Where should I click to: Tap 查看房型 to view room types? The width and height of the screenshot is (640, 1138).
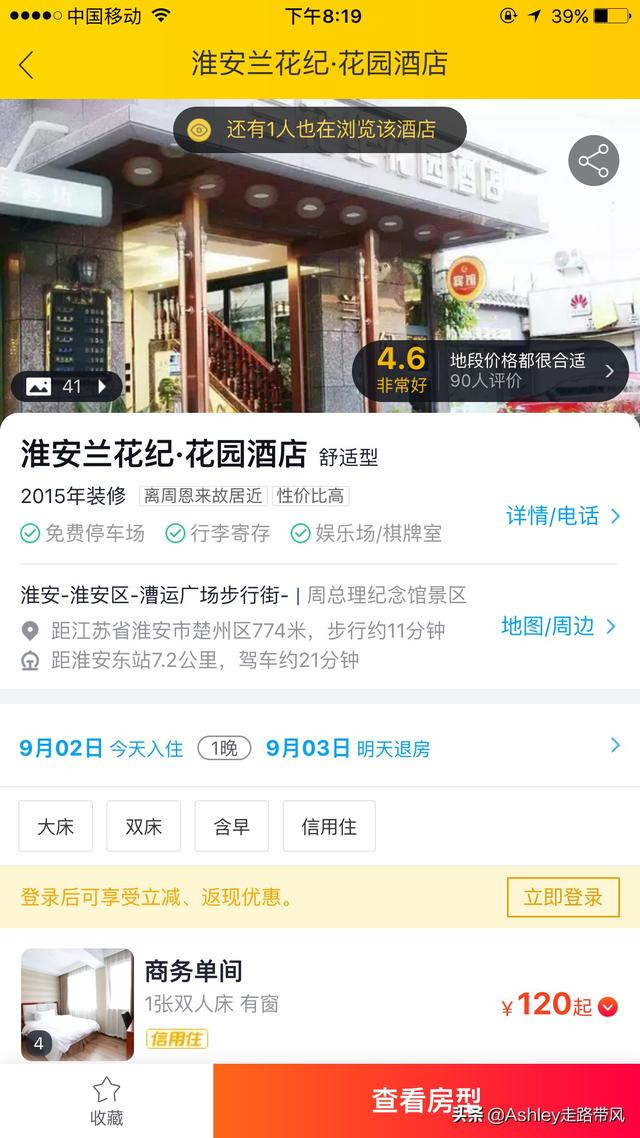(426, 1100)
